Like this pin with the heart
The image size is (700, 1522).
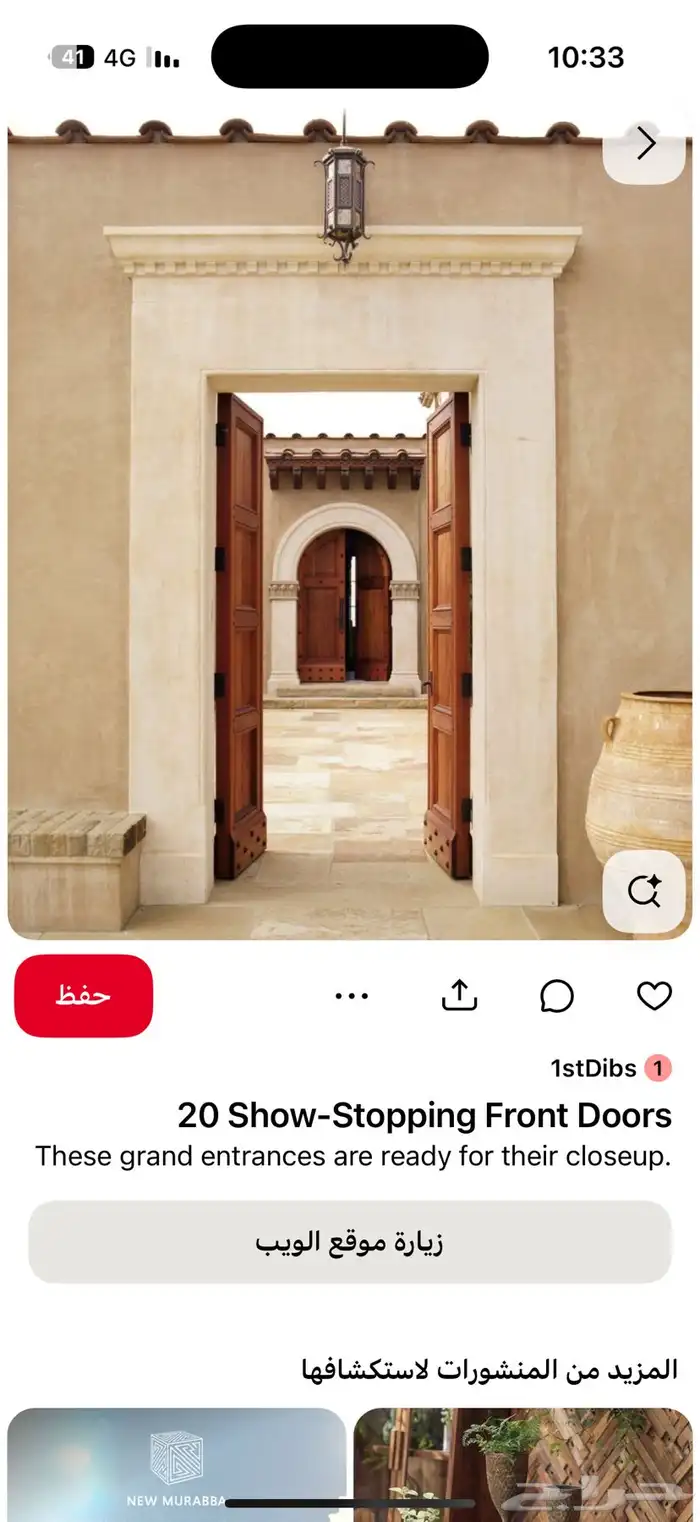[x=654, y=996]
